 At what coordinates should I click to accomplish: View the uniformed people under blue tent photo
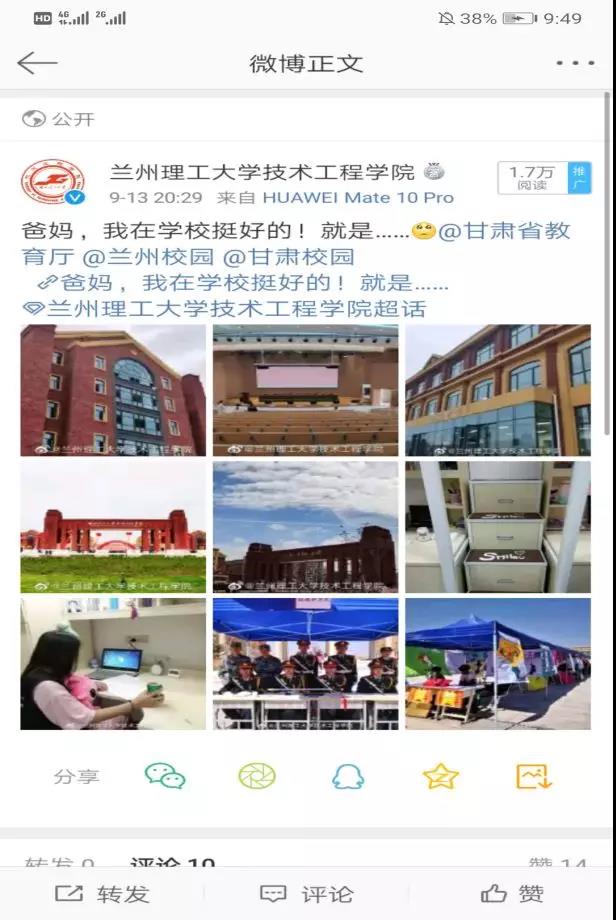click(x=305, y=664)
